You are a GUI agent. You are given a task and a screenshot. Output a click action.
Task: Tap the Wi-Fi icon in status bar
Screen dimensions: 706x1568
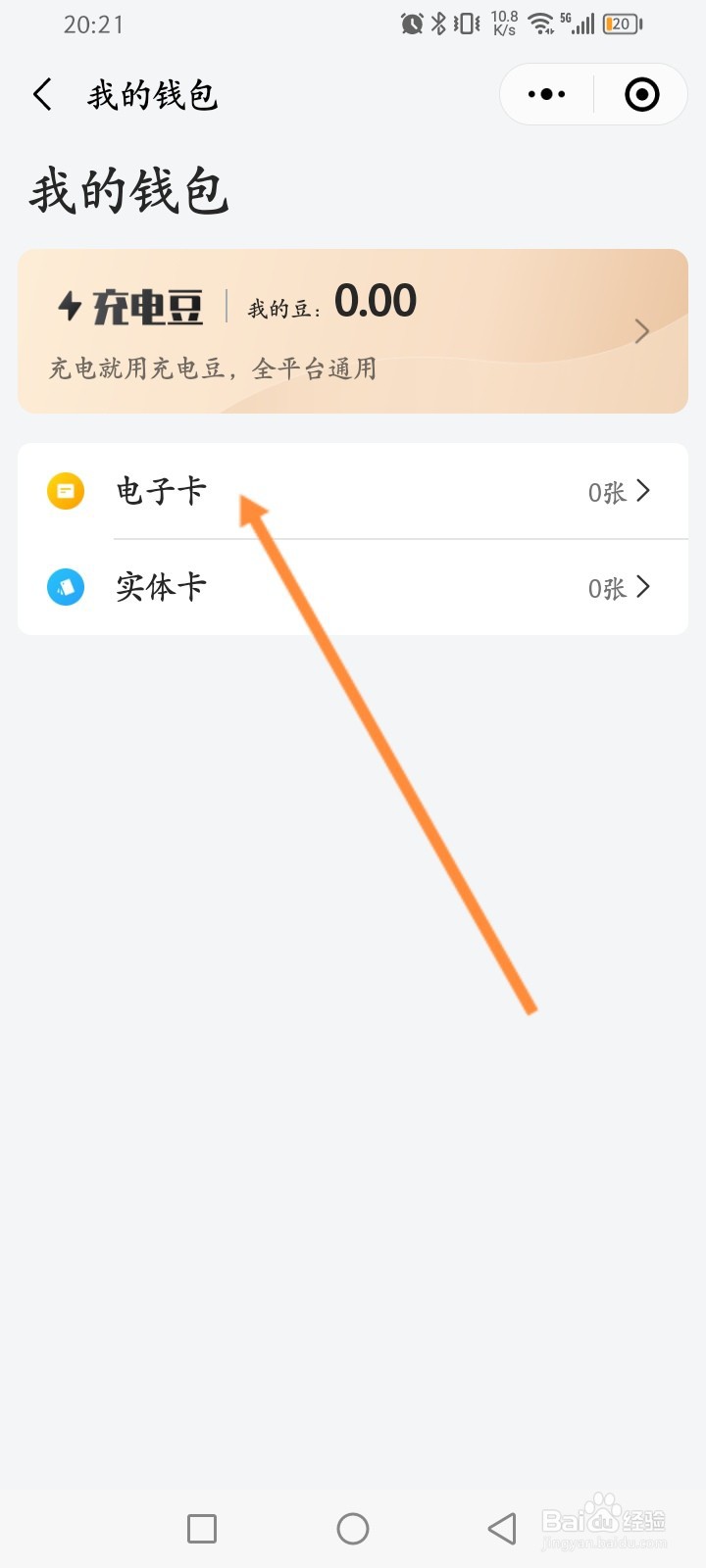(540, 24)
